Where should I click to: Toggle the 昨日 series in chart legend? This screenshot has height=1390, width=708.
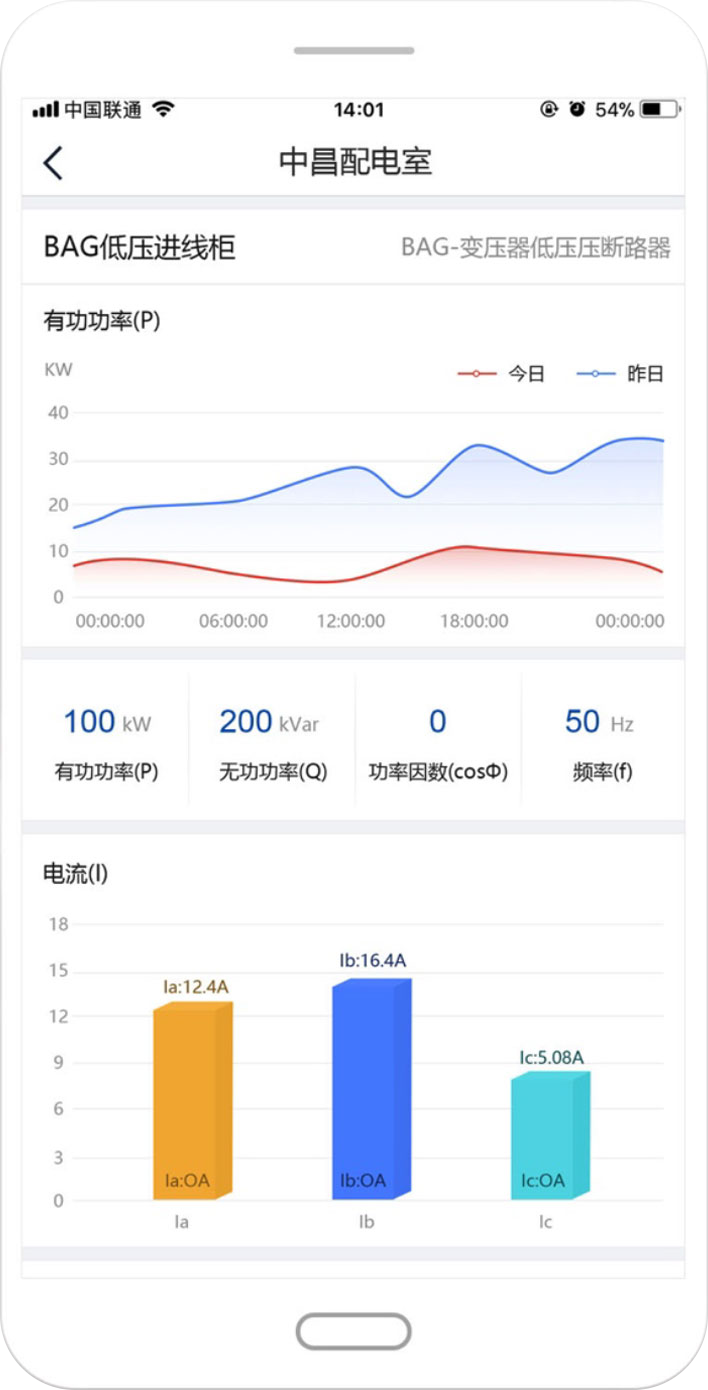click(x=621, y=374)
